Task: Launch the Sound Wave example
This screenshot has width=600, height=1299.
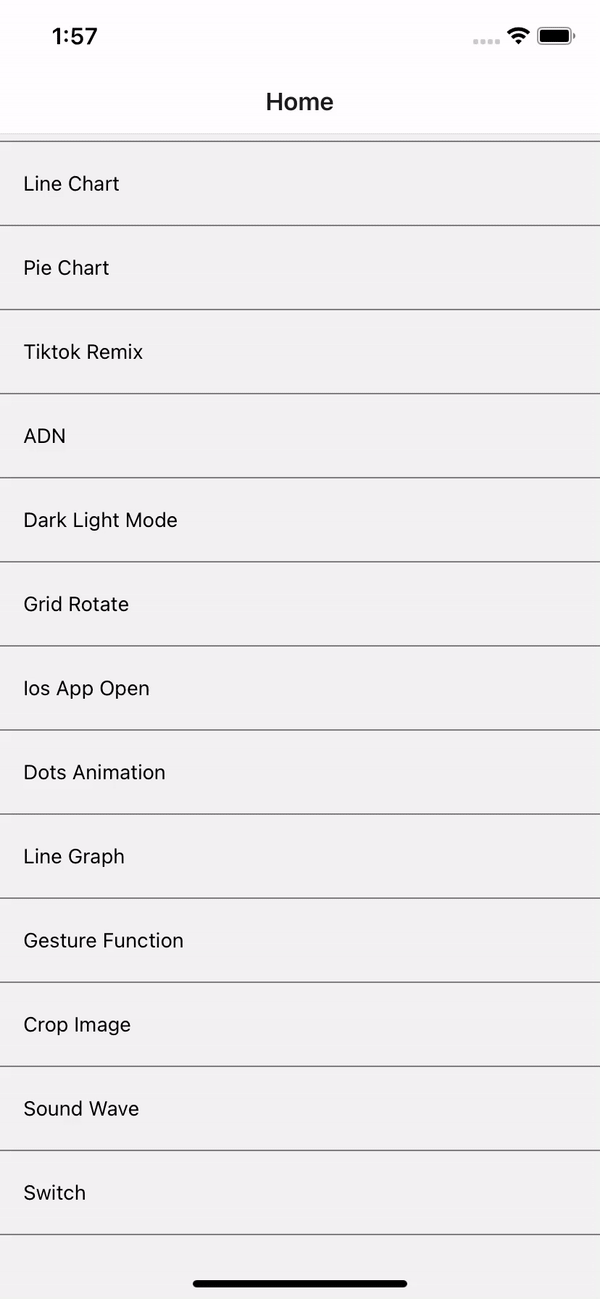Action: pos(82,1108)
